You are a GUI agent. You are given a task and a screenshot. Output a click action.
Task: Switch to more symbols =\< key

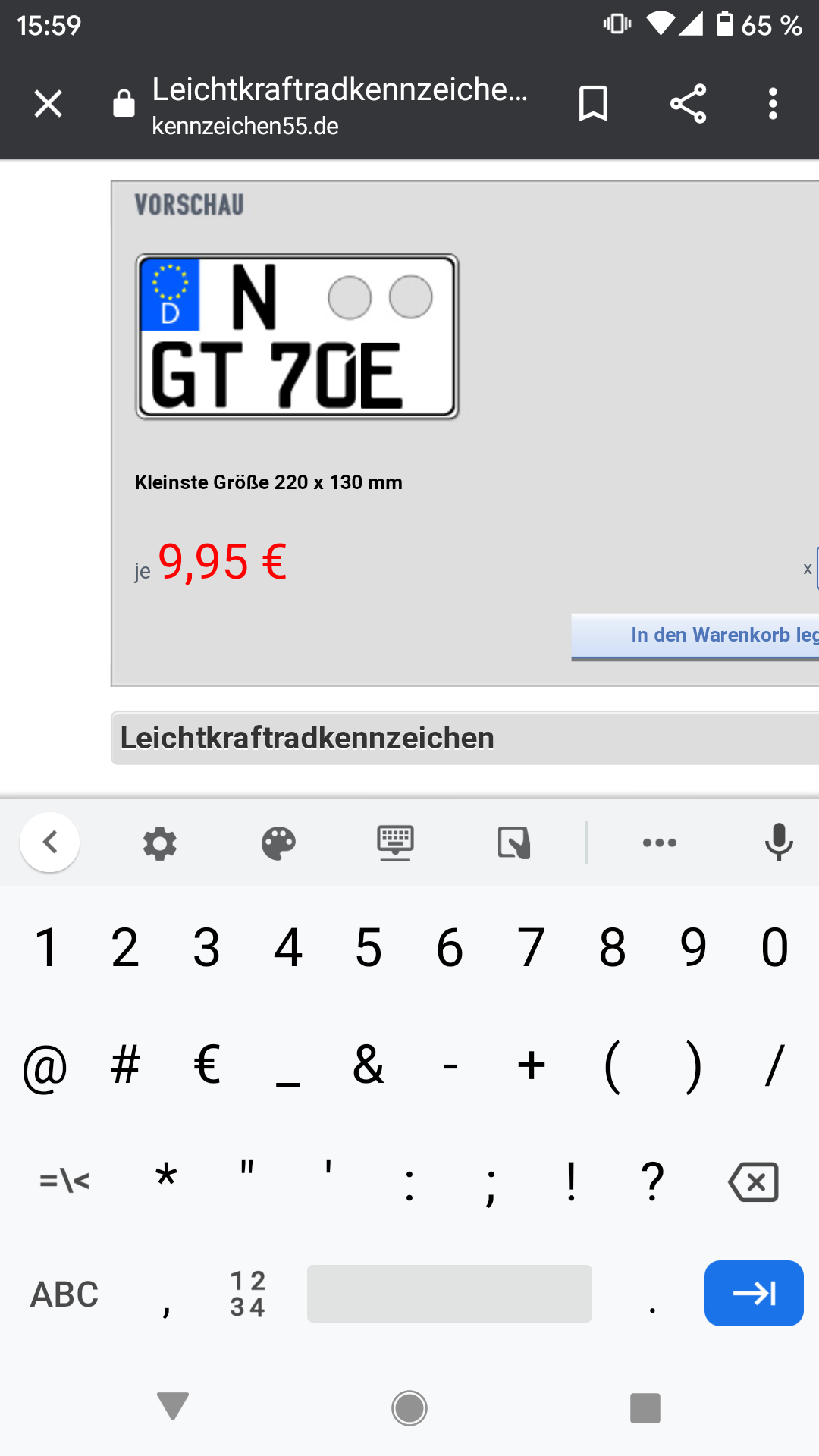point(64,1181)
